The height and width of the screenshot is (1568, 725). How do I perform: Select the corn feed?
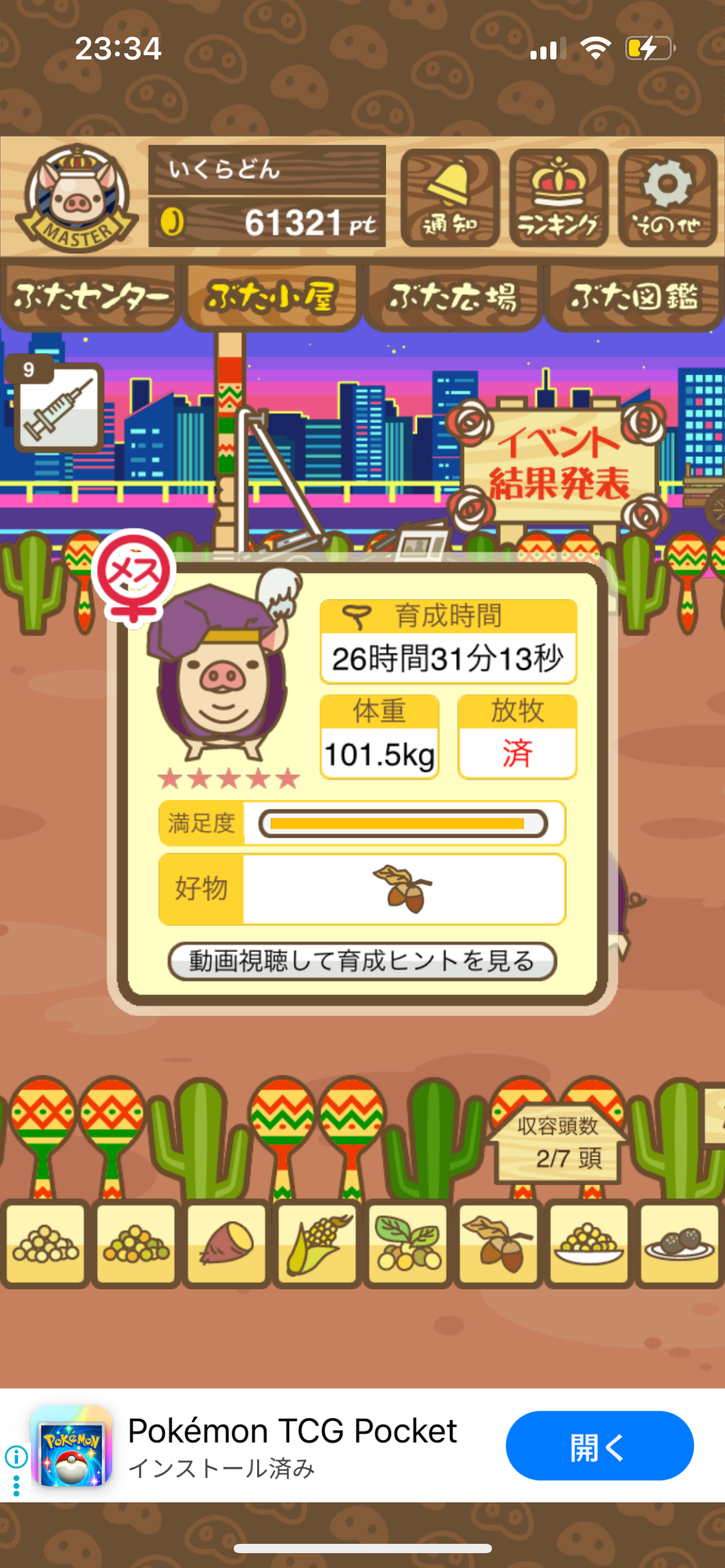(317, 1242)
